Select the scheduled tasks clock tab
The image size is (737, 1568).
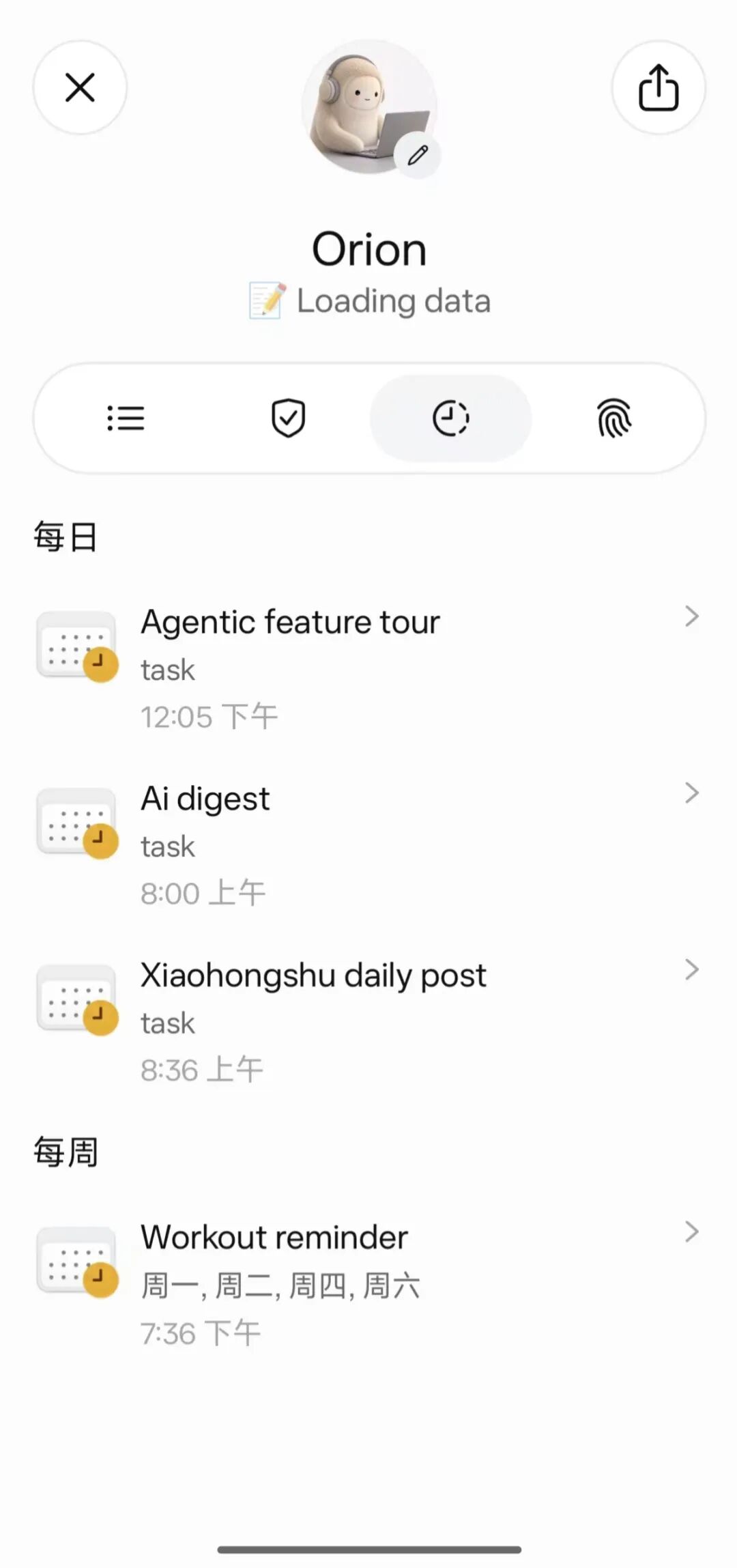(x=450, y=418)
